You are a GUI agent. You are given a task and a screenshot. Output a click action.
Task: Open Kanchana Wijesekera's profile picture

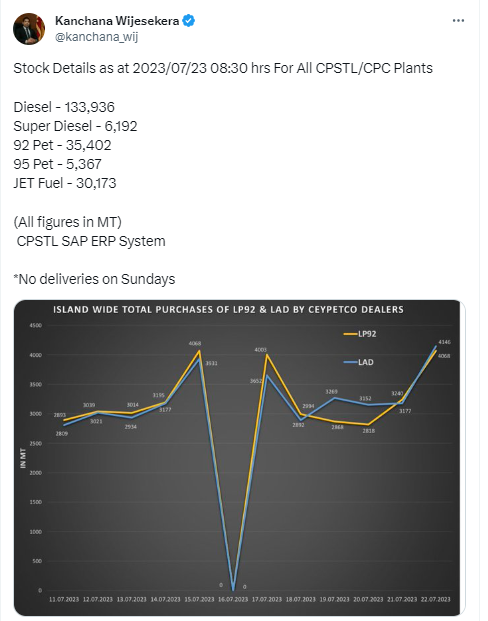tap(29, 29)
